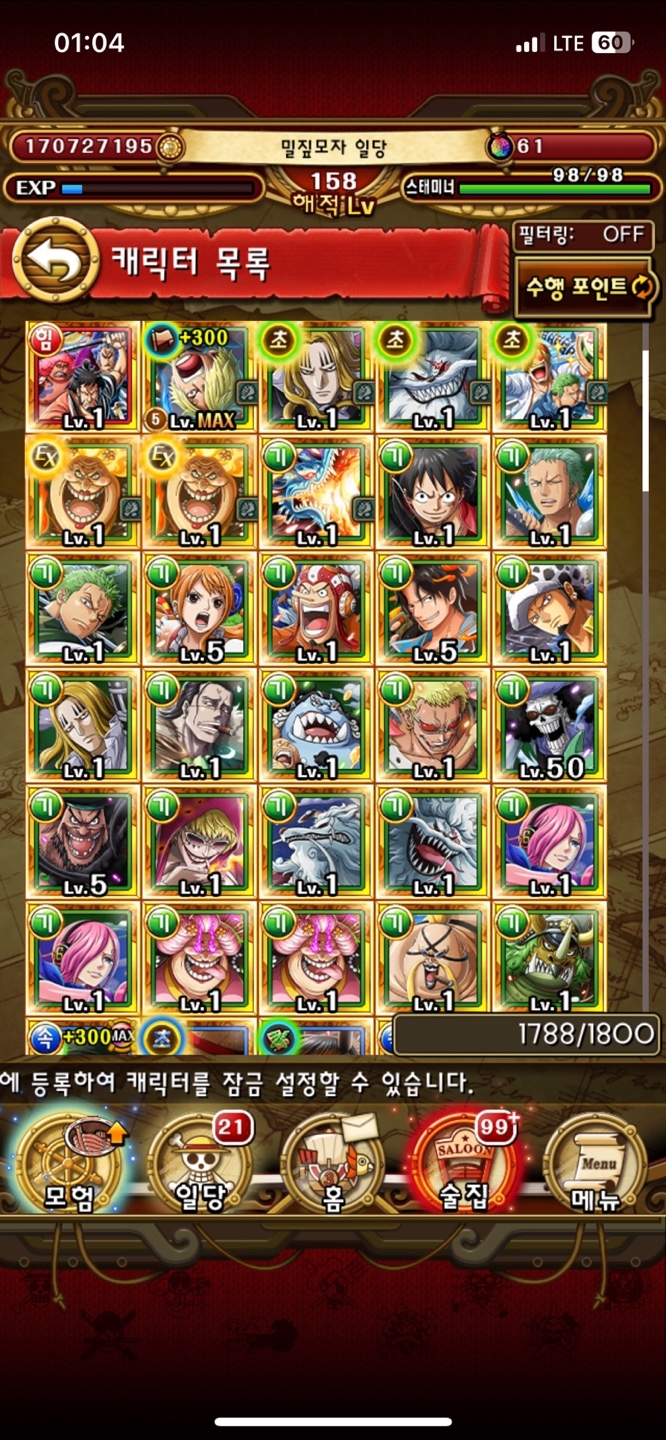
Task: Open the 모험 adventure tab
Action: pyautogui.click(x=70, y=1163)
